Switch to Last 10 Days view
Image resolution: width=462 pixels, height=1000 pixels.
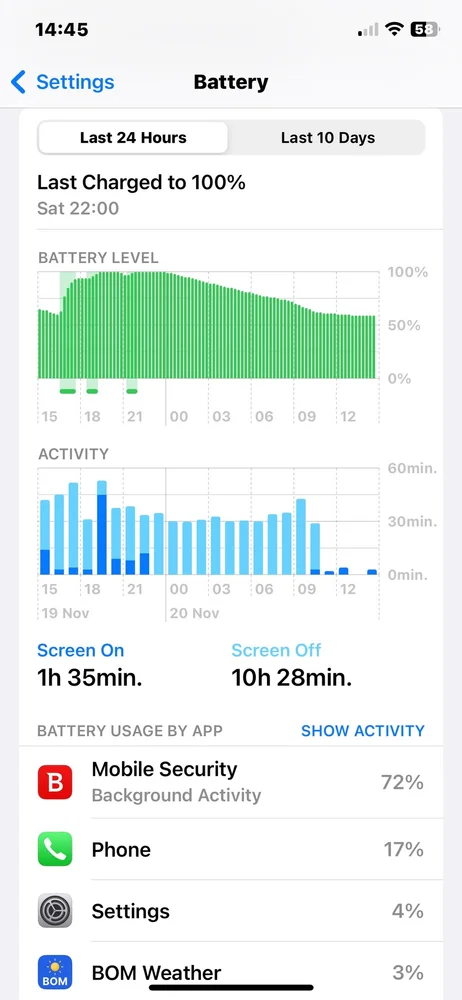coord(327,138)
